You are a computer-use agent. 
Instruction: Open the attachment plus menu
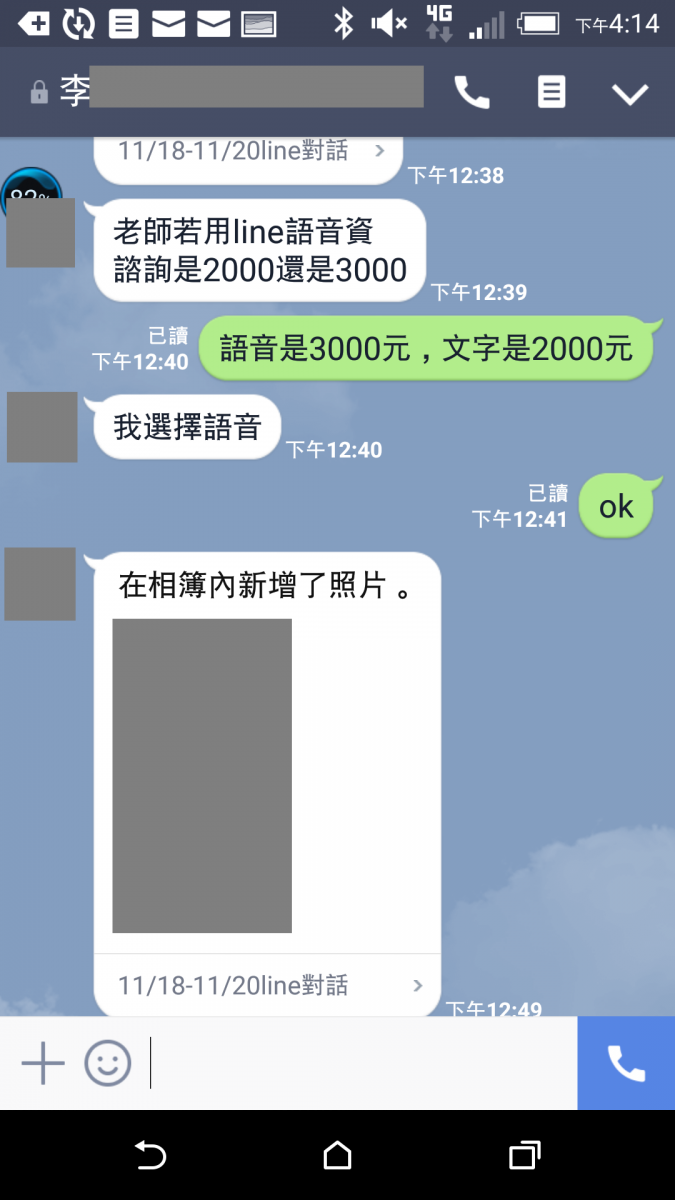[x=43, y=1063]
